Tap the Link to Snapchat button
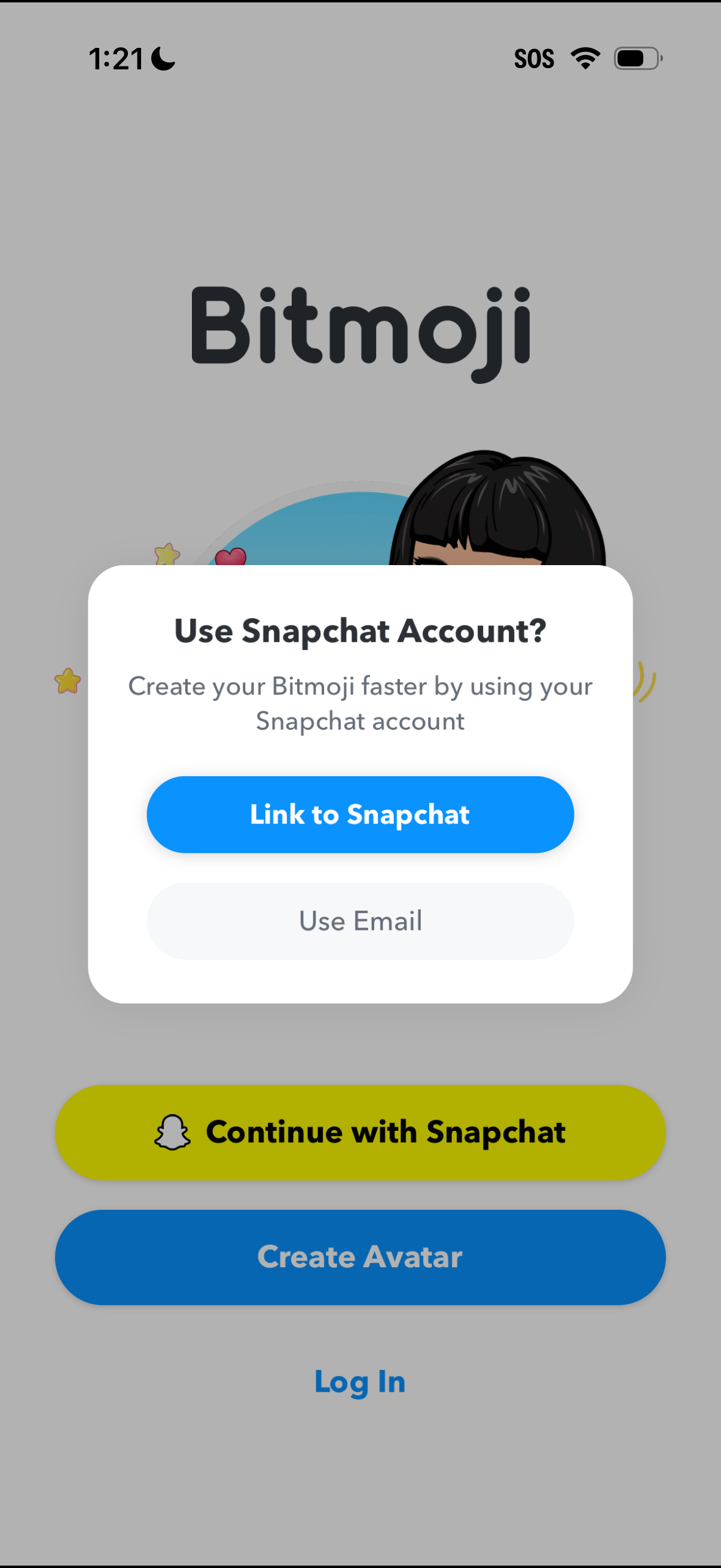The height and width of the screenshot is (1568, 721). (359, 814)
